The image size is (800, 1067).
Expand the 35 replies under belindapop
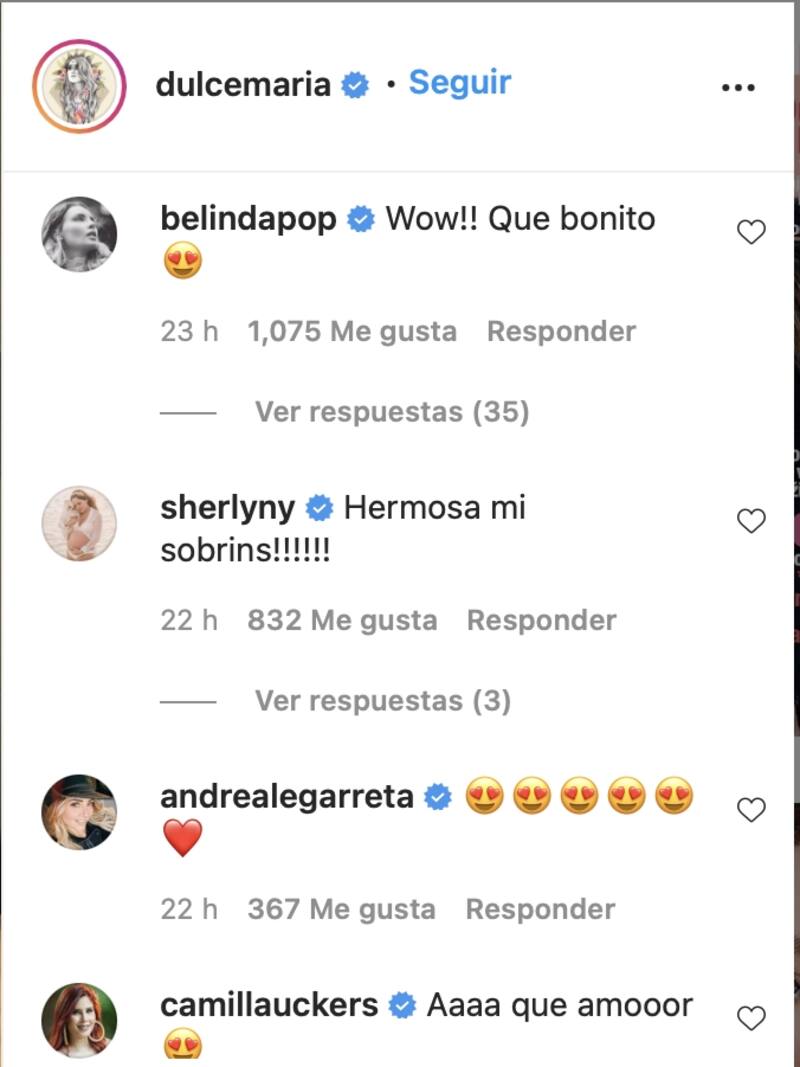[391, 412]
